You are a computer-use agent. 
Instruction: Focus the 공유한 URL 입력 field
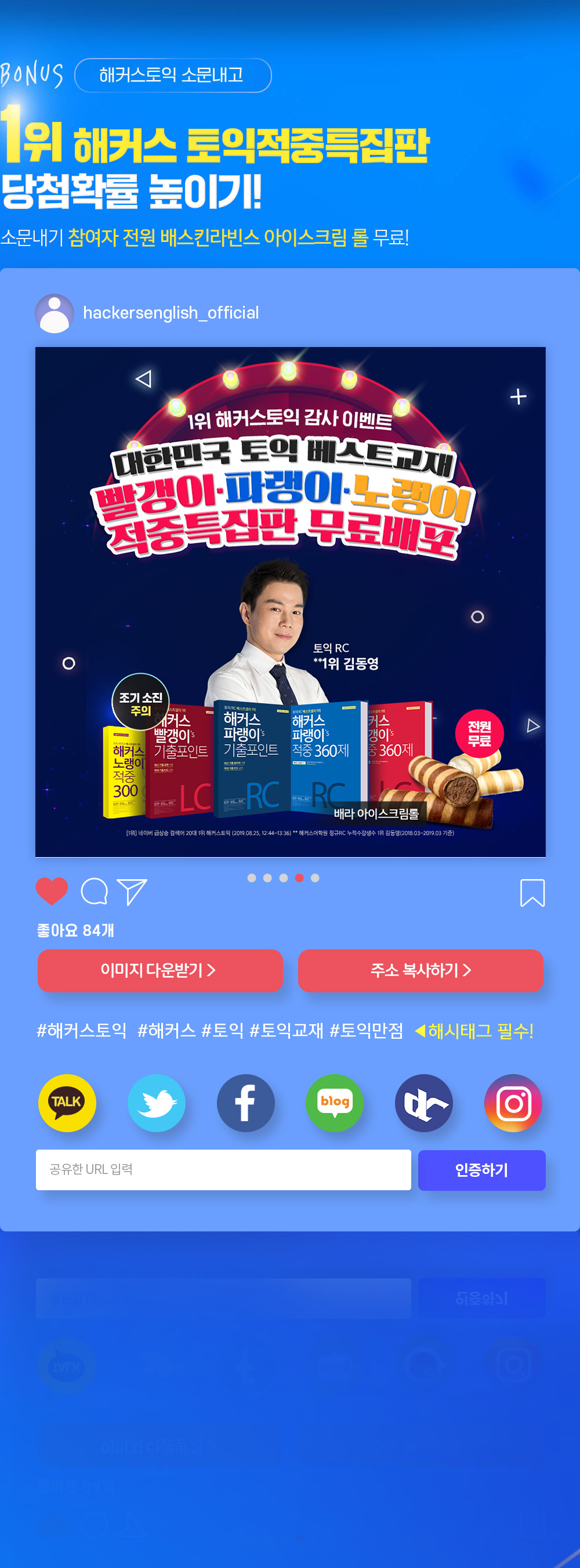point(223,1169)
